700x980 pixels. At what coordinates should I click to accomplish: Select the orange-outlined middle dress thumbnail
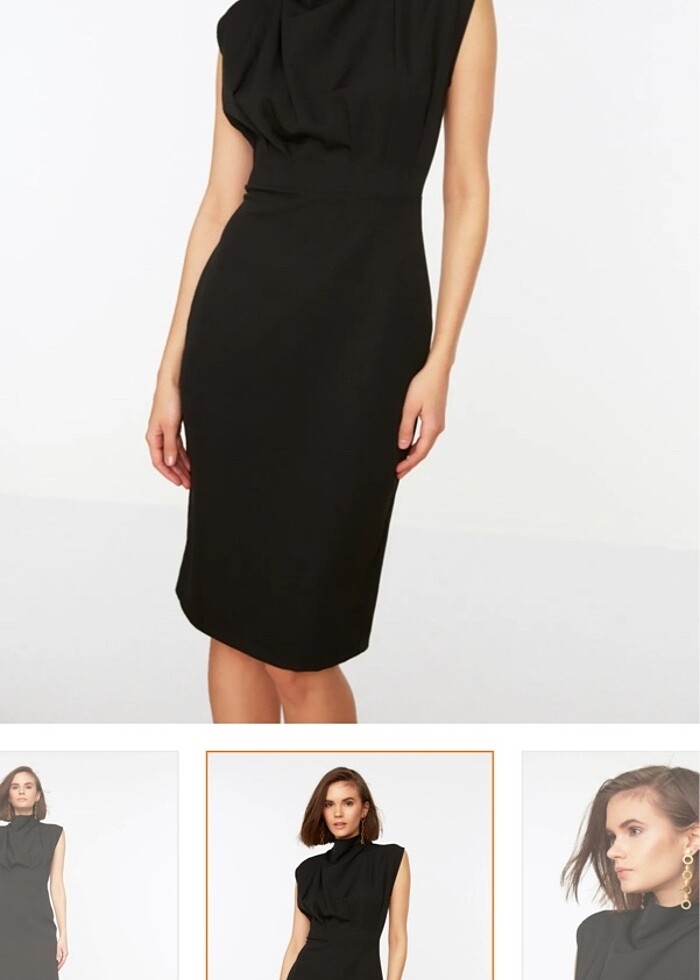point(350,866)
